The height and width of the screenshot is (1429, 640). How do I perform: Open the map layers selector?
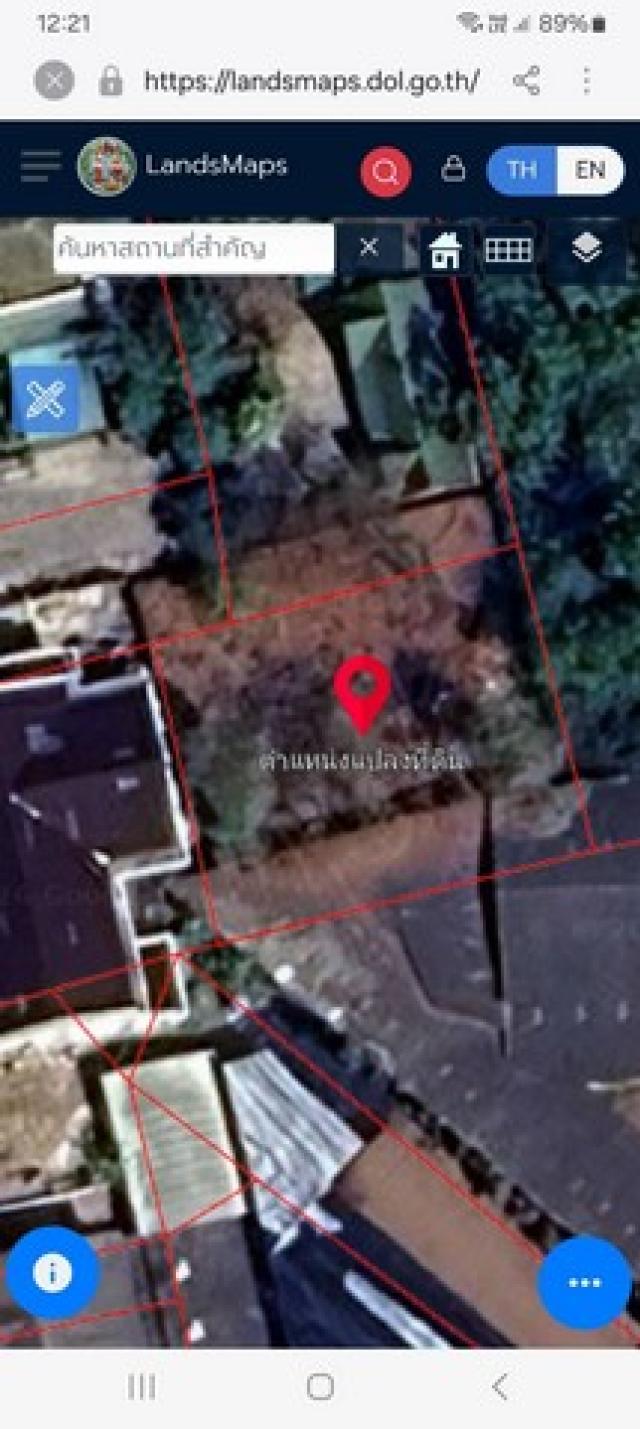[x=587, y=248]
